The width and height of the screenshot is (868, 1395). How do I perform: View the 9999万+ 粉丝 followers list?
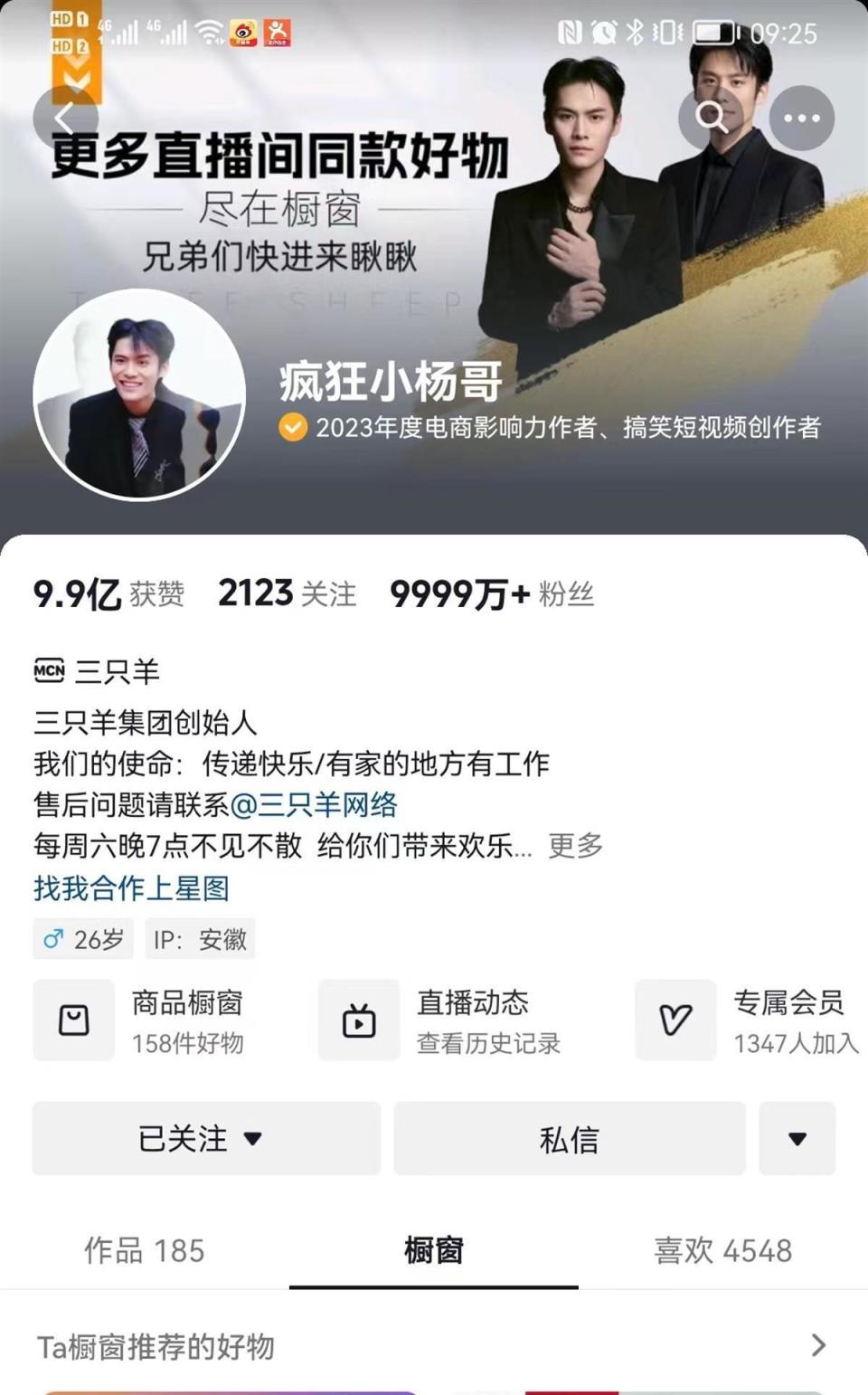491,594
